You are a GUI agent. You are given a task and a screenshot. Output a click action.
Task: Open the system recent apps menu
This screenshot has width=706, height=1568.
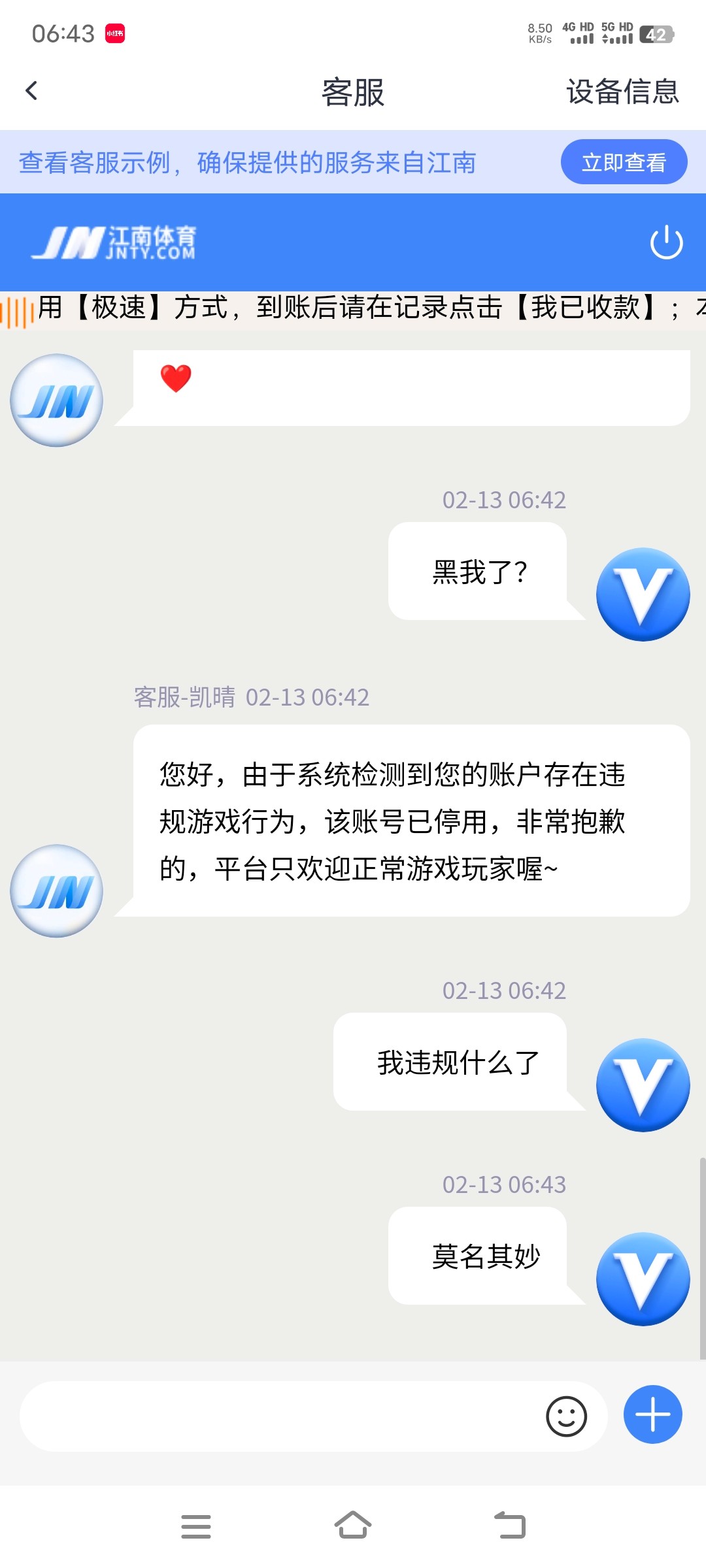pyautogui.click(x=195, y=1526)
